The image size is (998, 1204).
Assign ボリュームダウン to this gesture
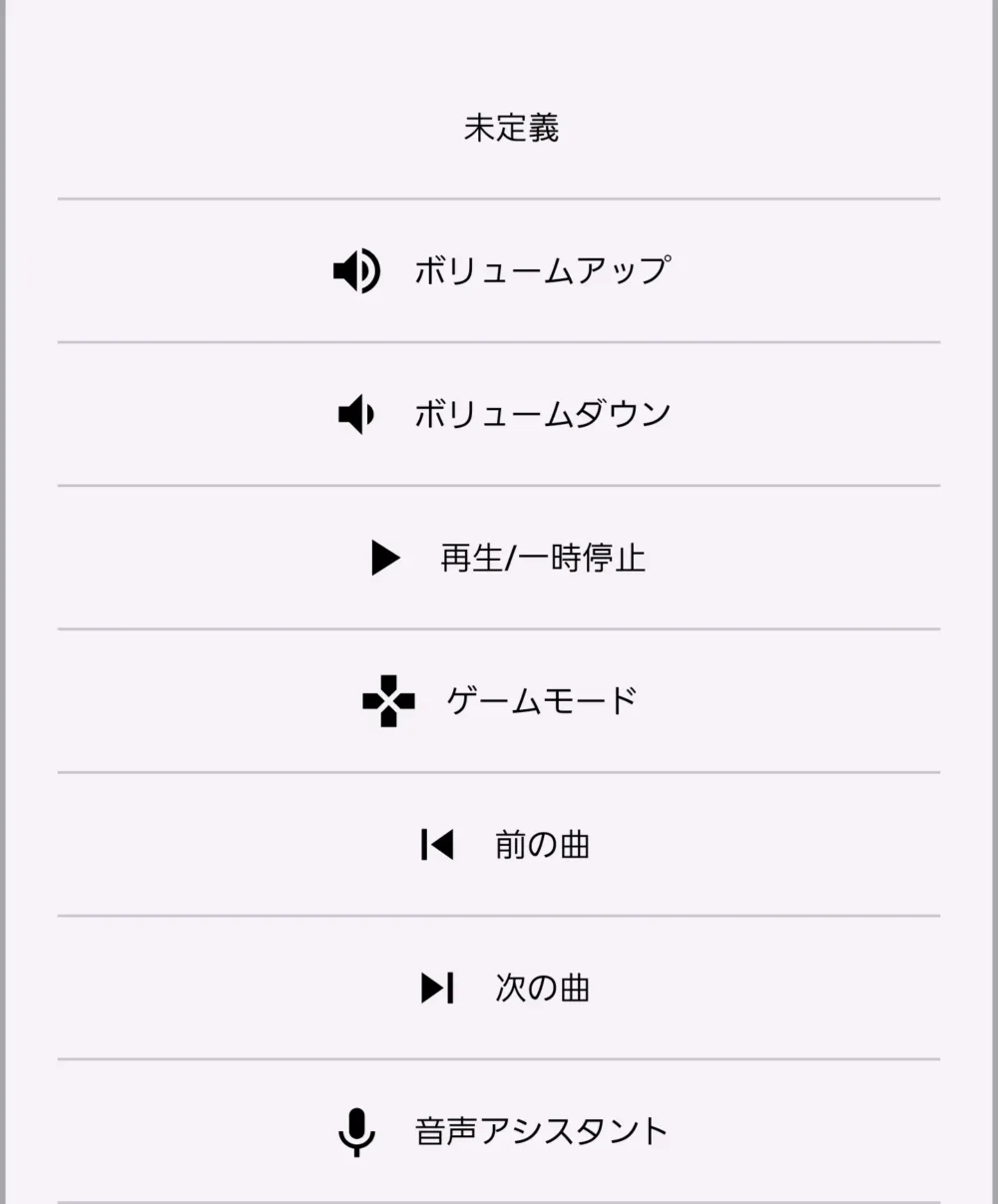(x=544, y=413)
